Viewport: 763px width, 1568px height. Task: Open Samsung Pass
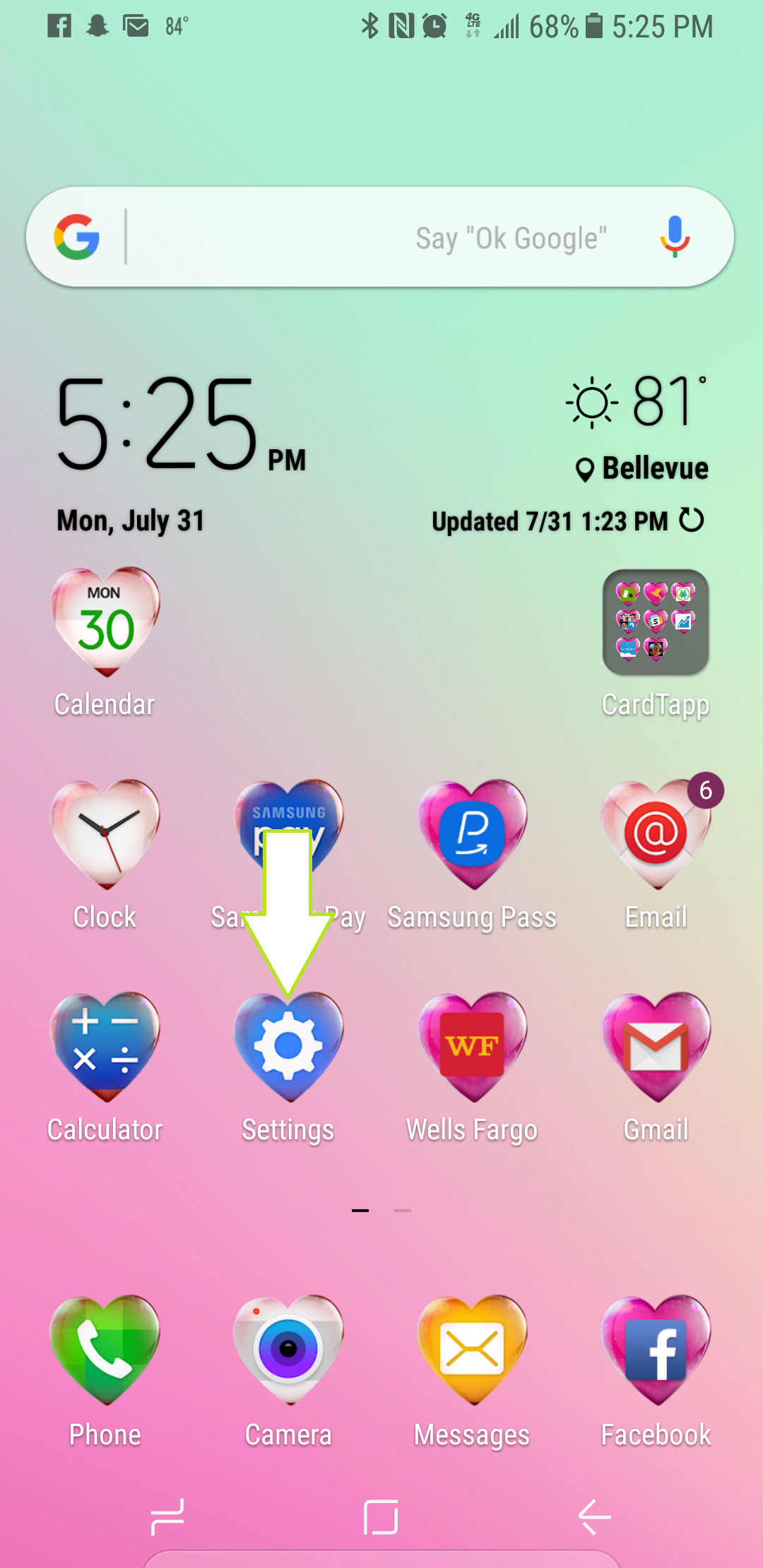click(x=471, y=837)
